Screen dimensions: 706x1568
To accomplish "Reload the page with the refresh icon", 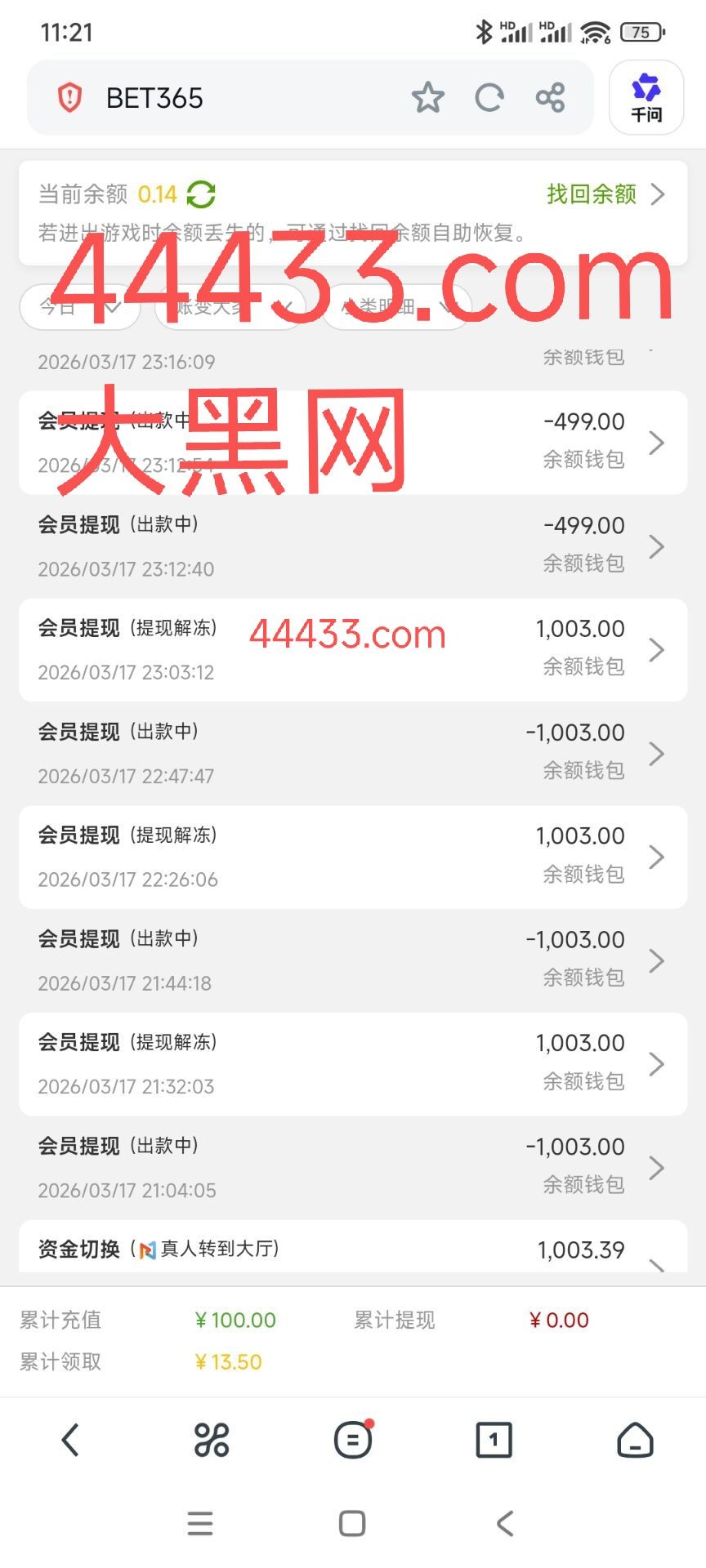I will pyautogui.click(x=489, y=98).
